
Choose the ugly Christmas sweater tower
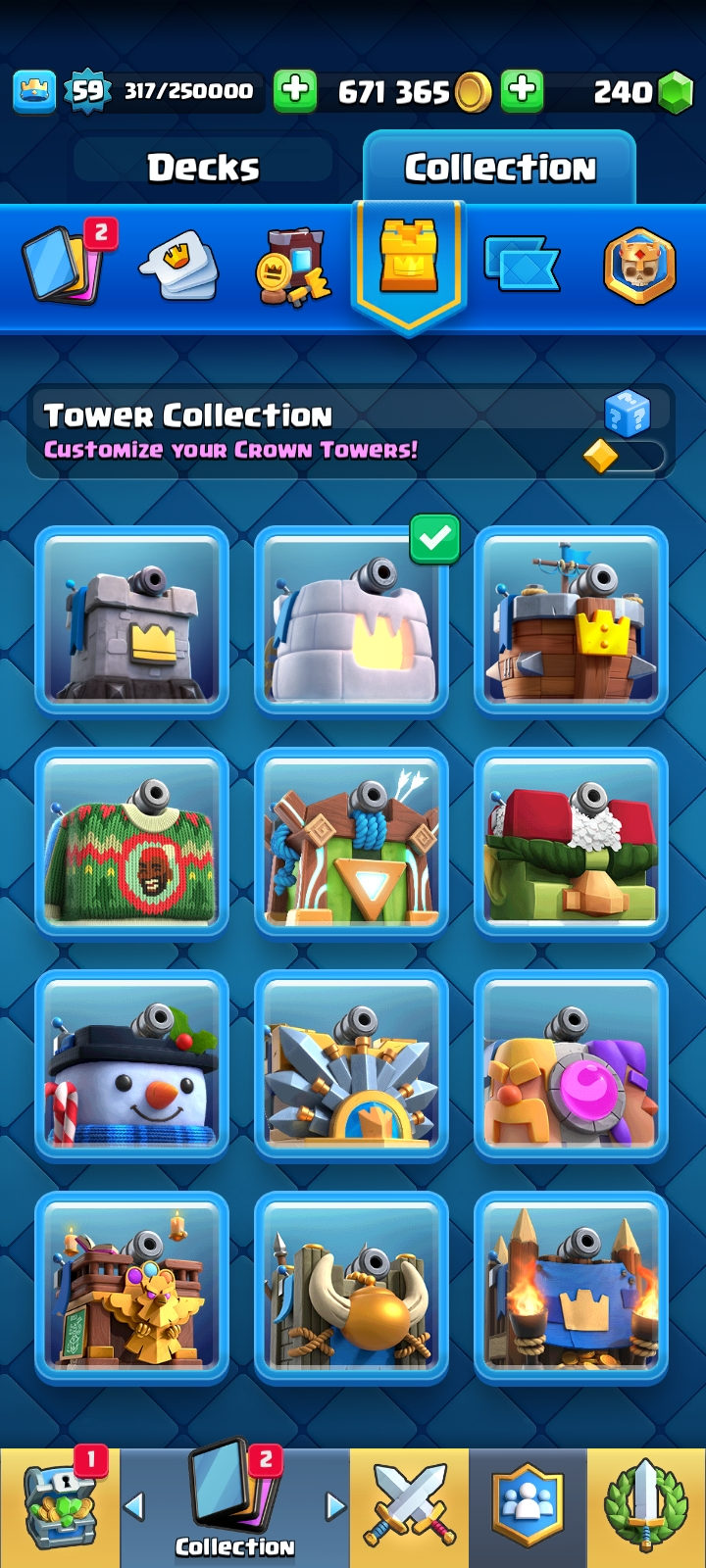point(131,843)
